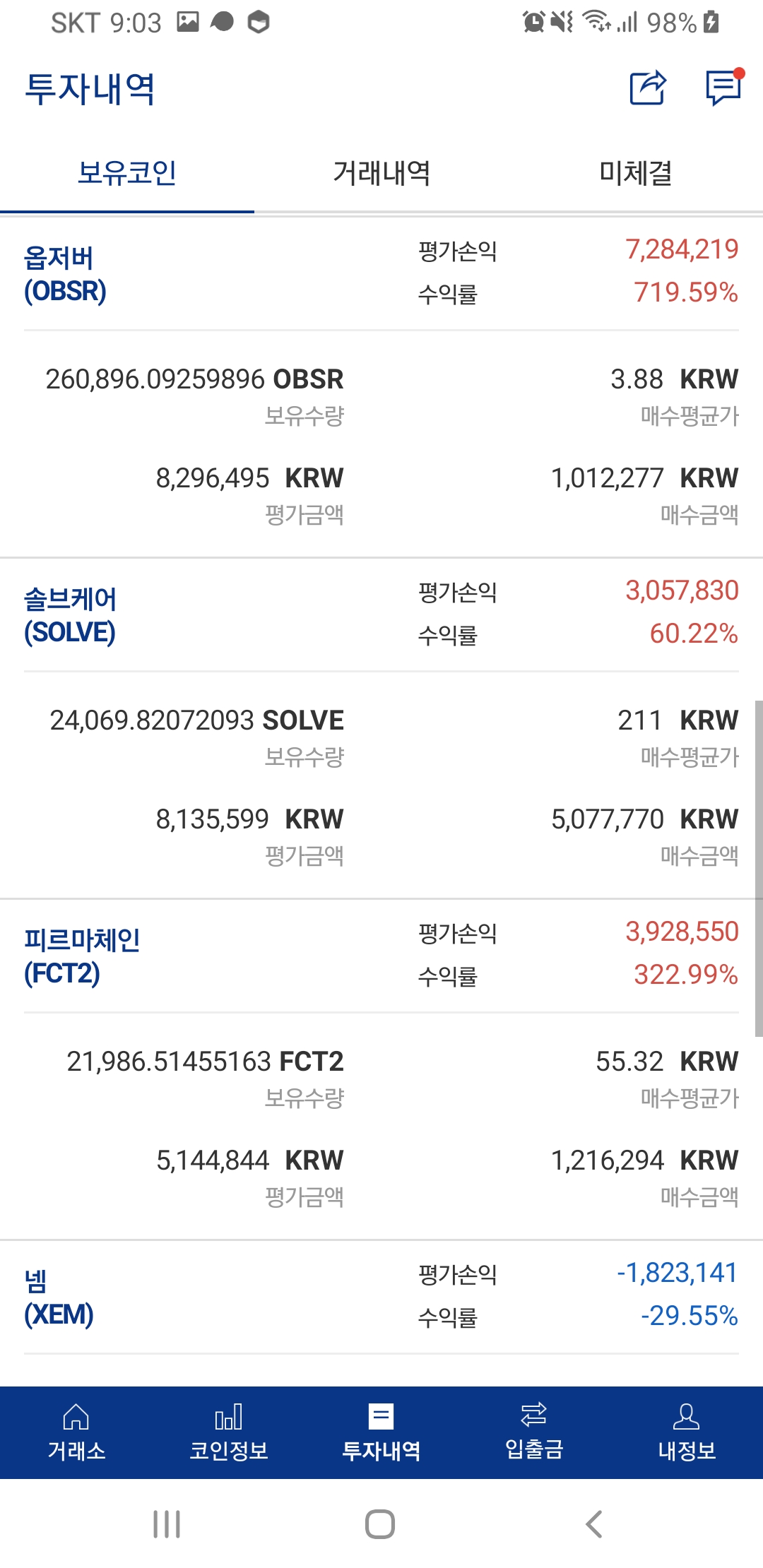The height and width of the screenshot is (1568, 763).
Task: Open the 입출금 deposit/withdraw tab
Action: (x=534, y=1432)
